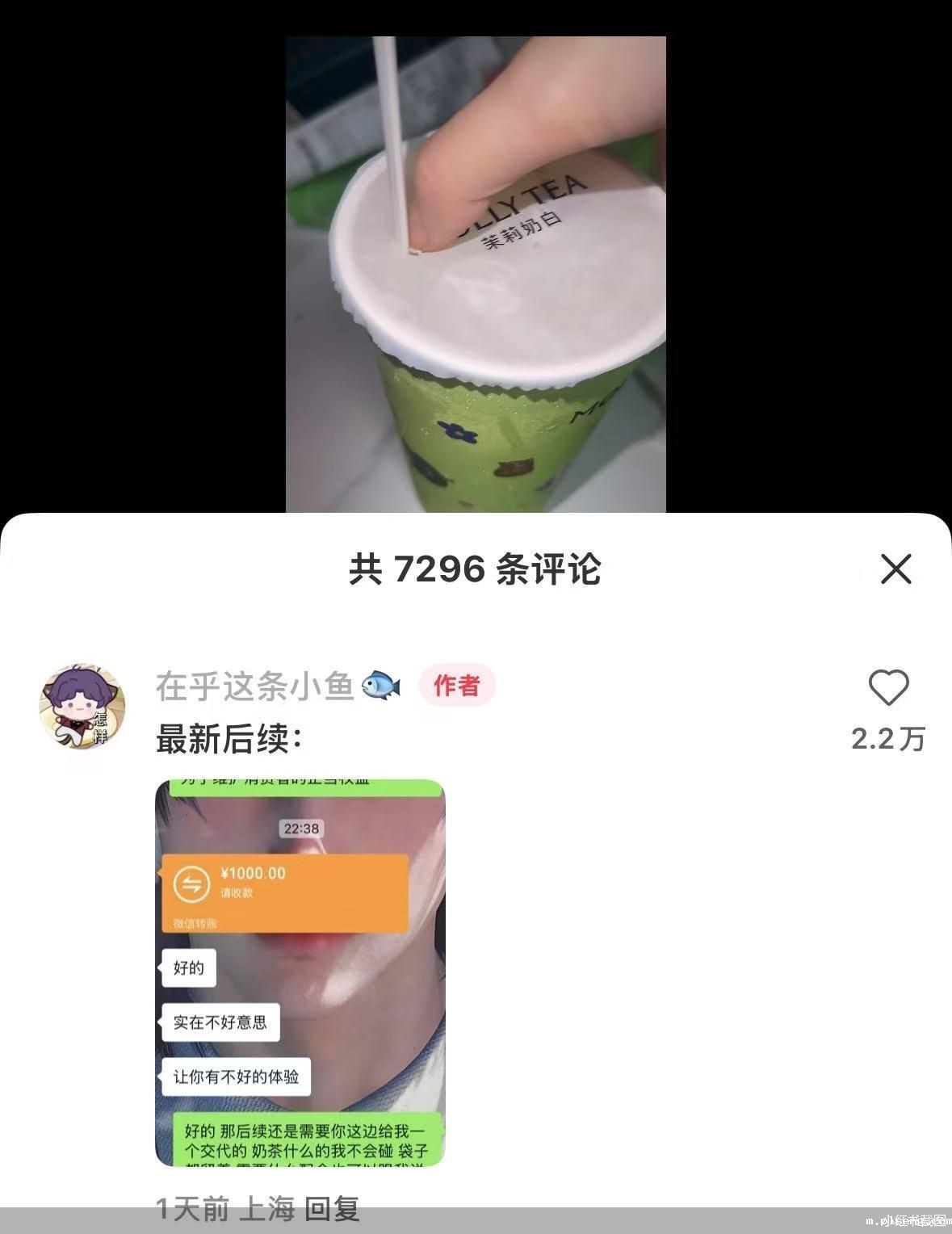Open profile via 在乎这条小鱼's avatar
The image size is (952, 1234).
pos(83,704)
